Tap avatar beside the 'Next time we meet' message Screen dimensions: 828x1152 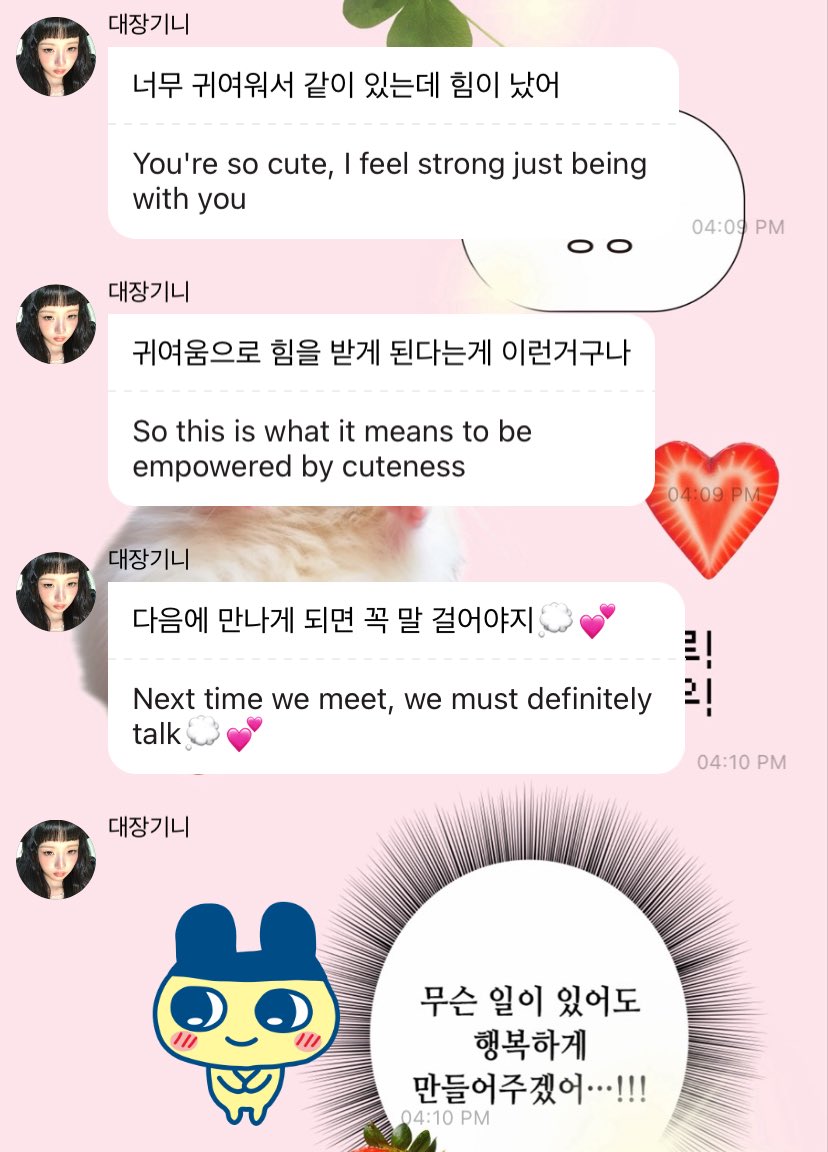coord(56,591)
